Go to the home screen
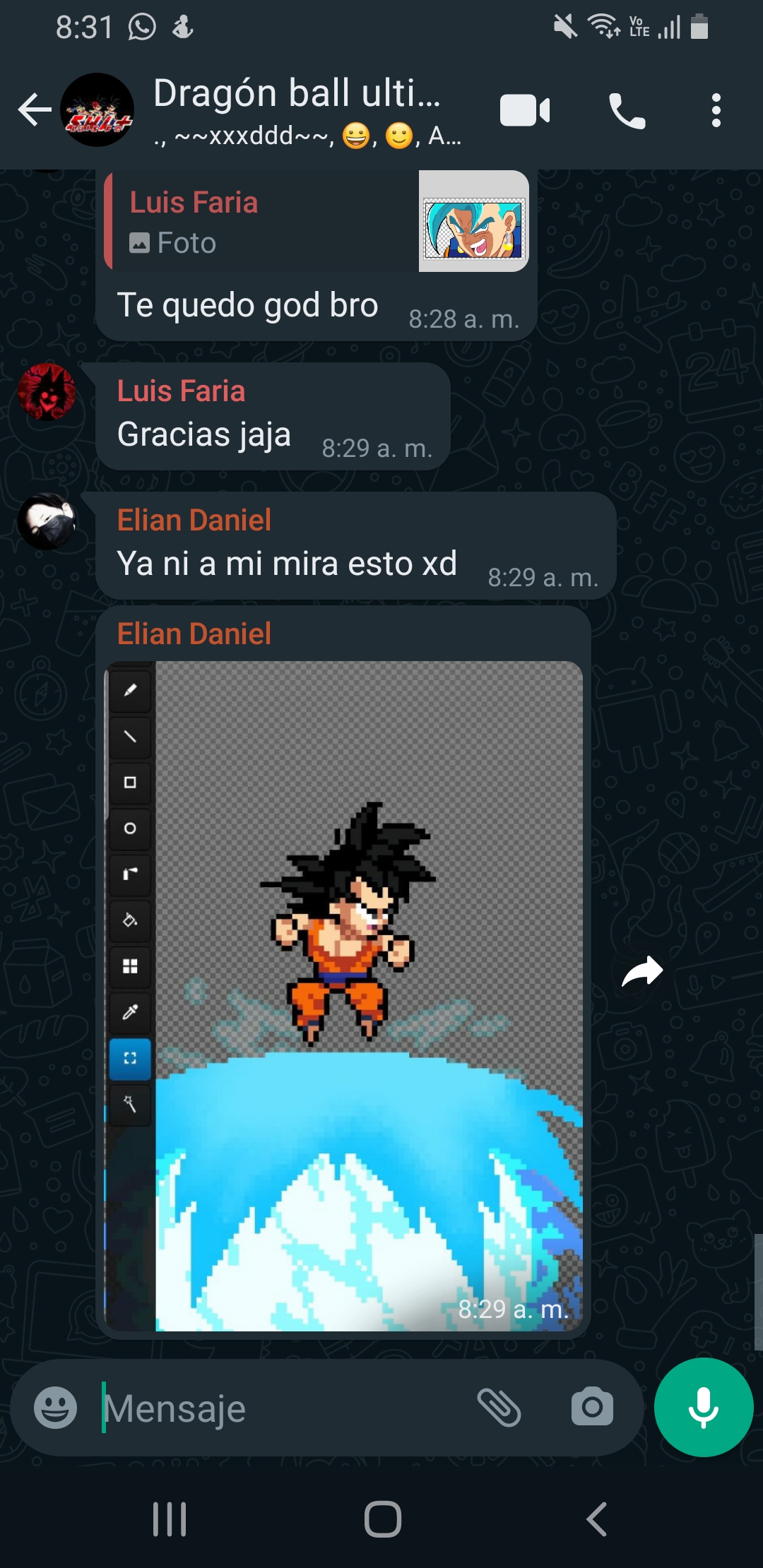 [382, 1519]
